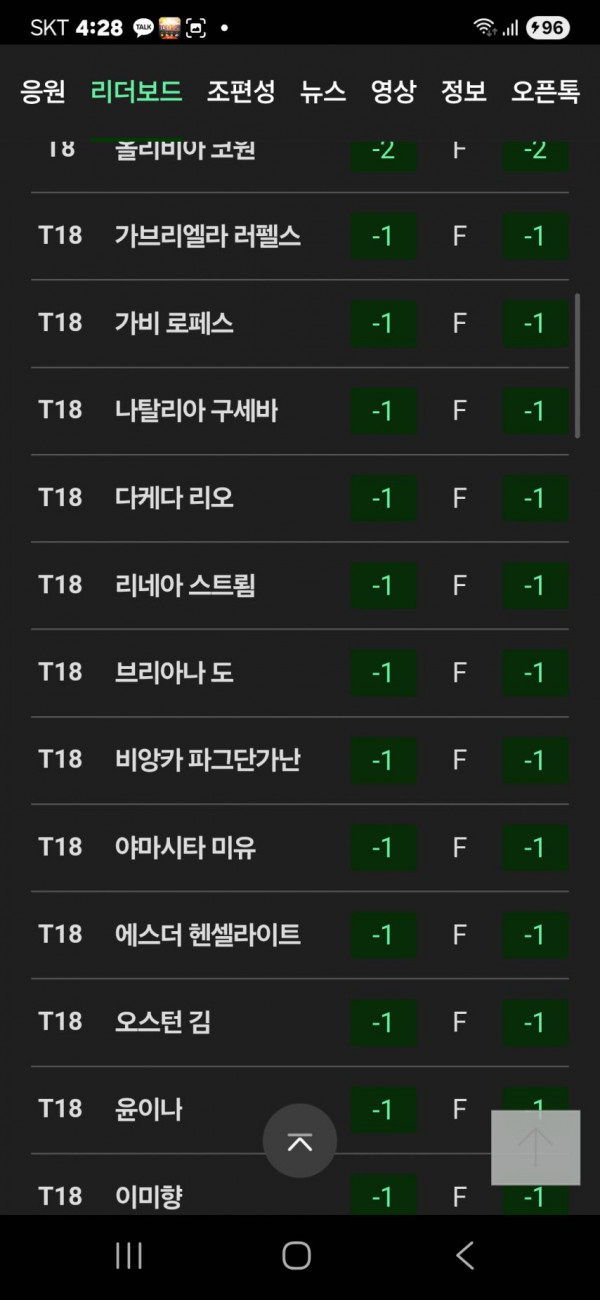Select the 다케다 리오 row
The width and height of the screenshot is (600, 1300).
pos(175,497)
